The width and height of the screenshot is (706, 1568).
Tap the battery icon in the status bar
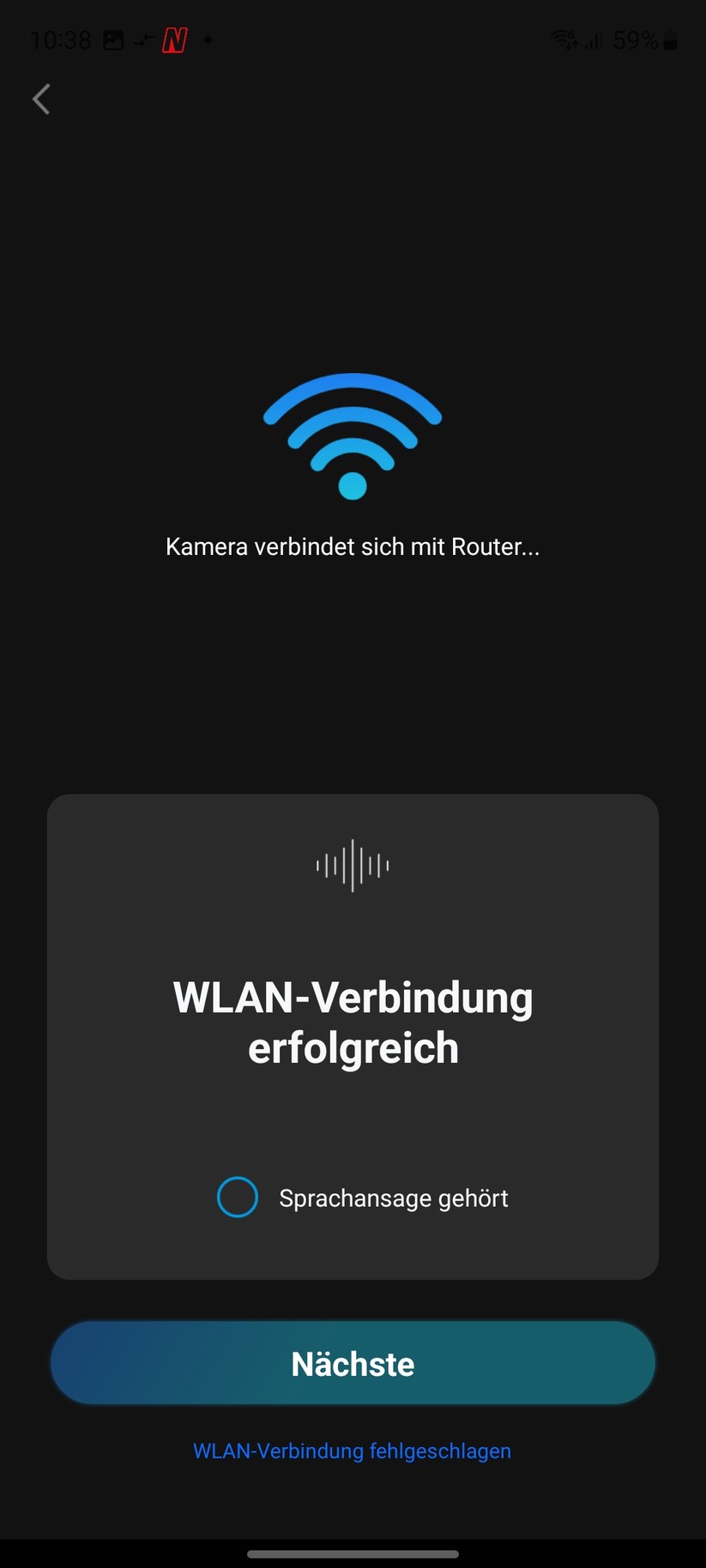click(x=672, y=39)
